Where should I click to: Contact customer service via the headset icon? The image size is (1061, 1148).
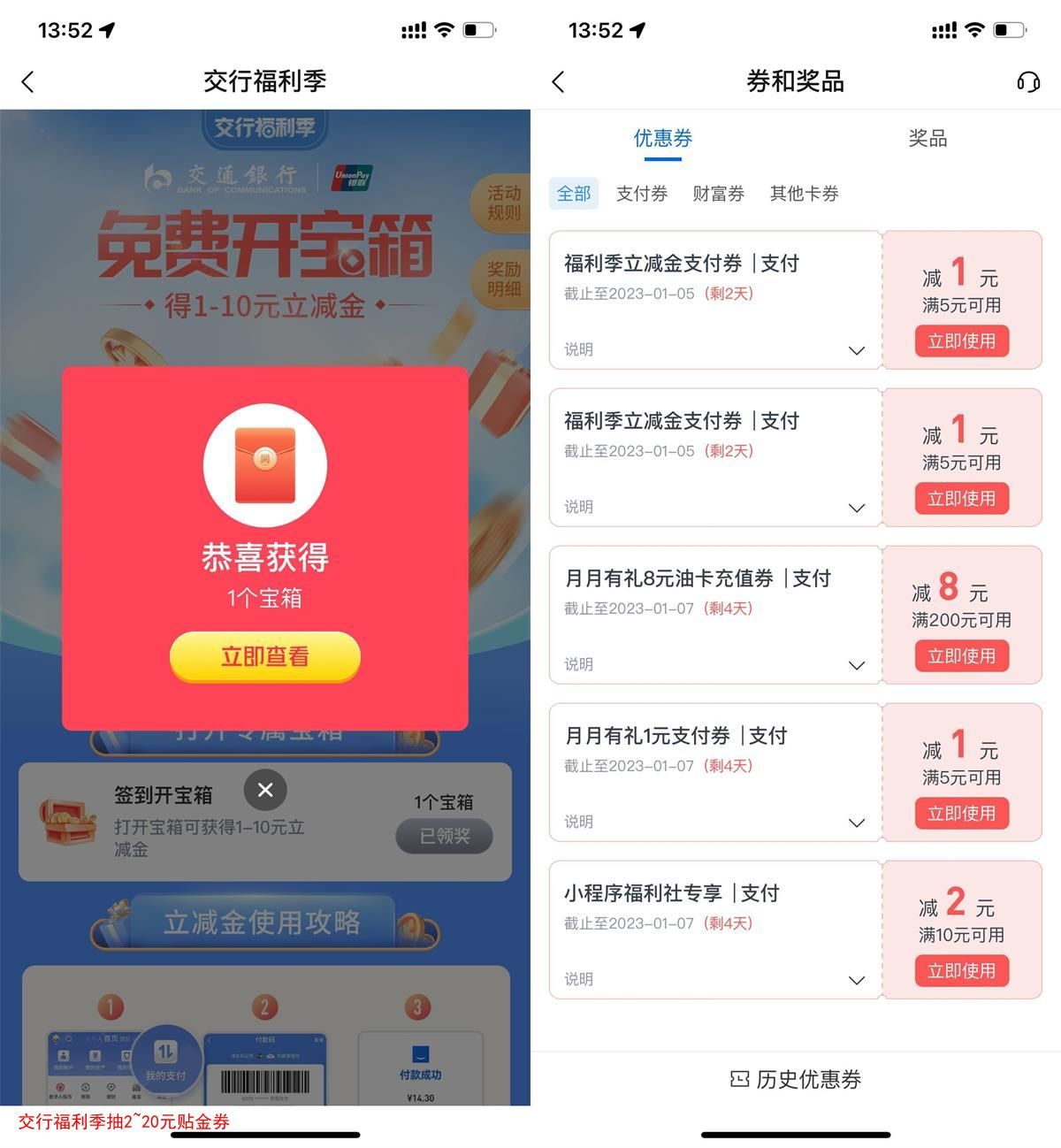click(x=1027, y=82)
